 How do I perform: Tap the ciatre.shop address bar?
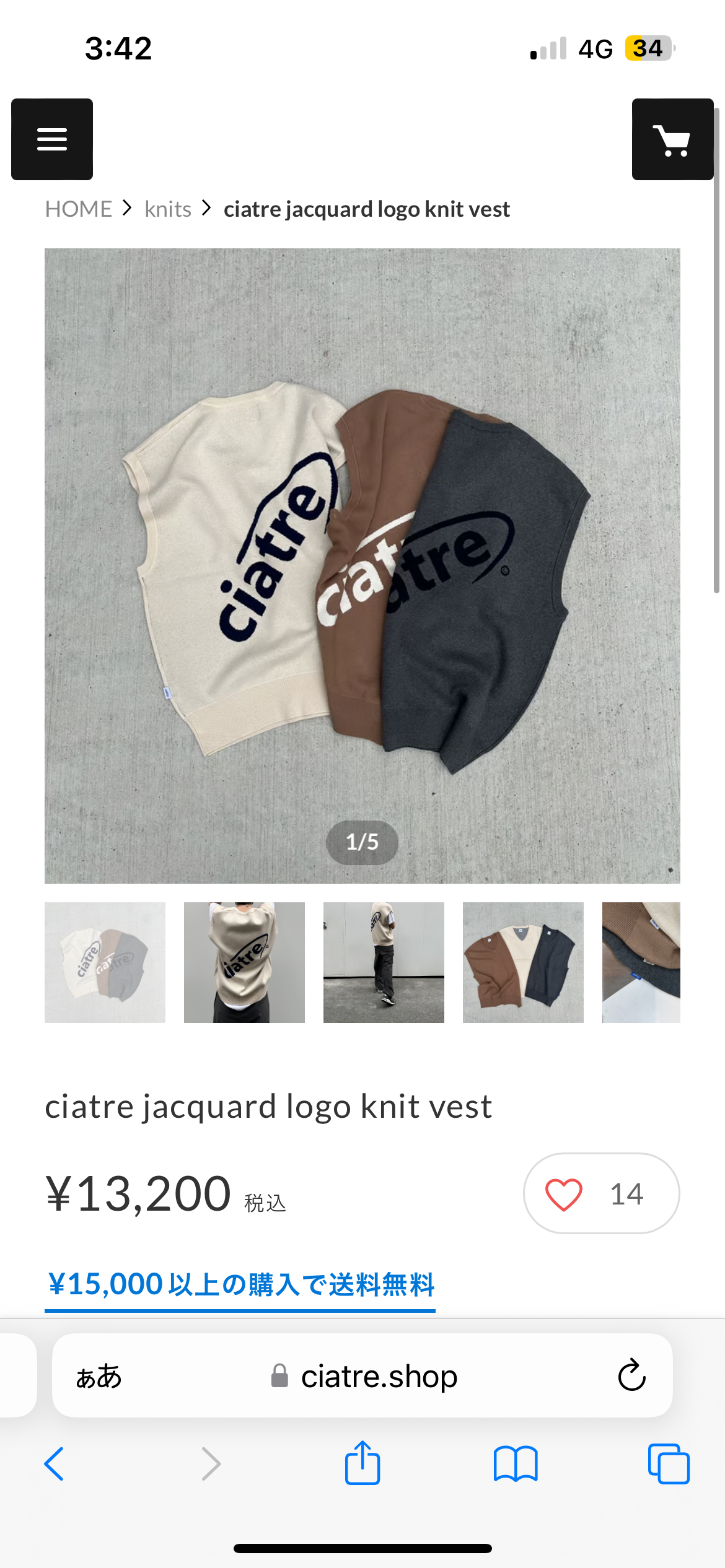(378, 1377)
